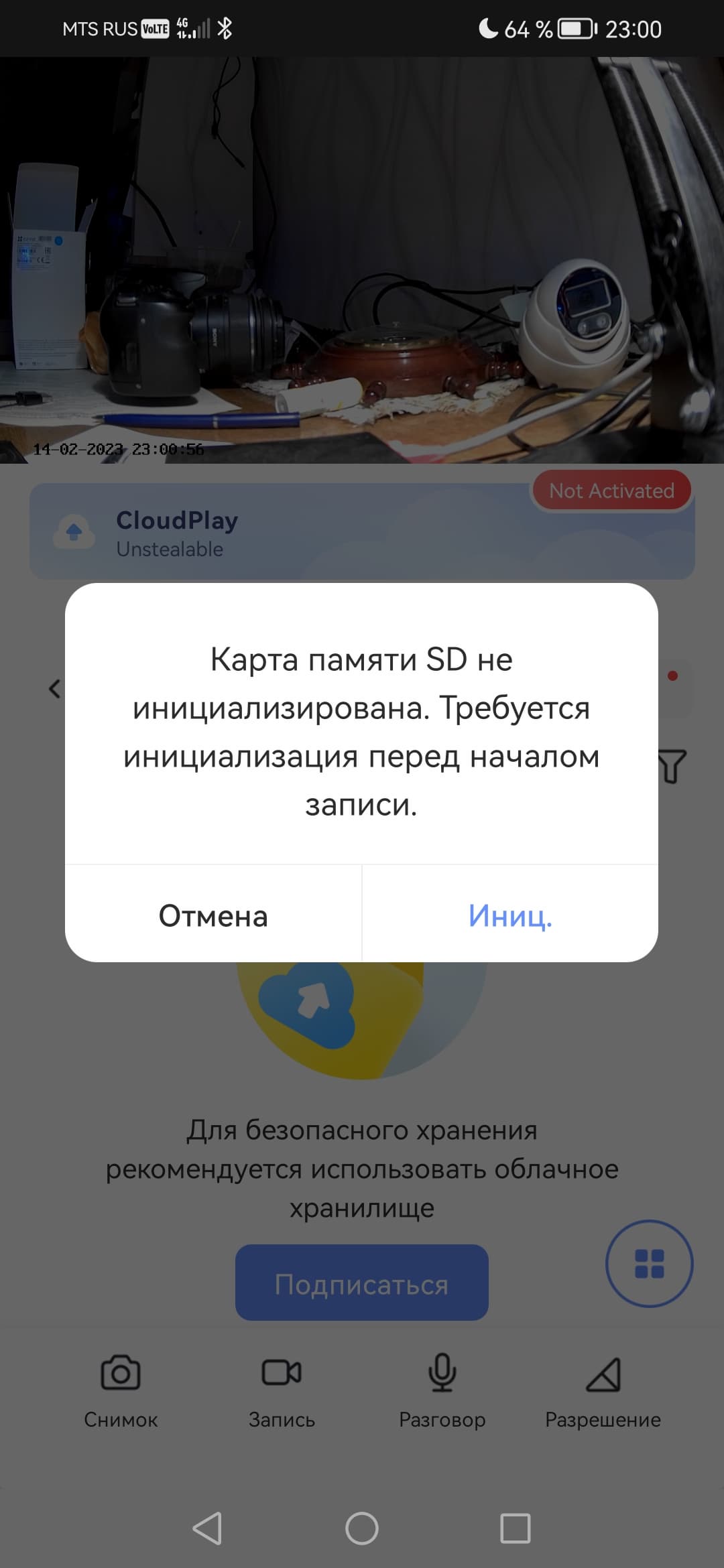Open the round grid menu button
Screen dimensions: 724x1568
pyautogui.click(x=649, y=1264)
